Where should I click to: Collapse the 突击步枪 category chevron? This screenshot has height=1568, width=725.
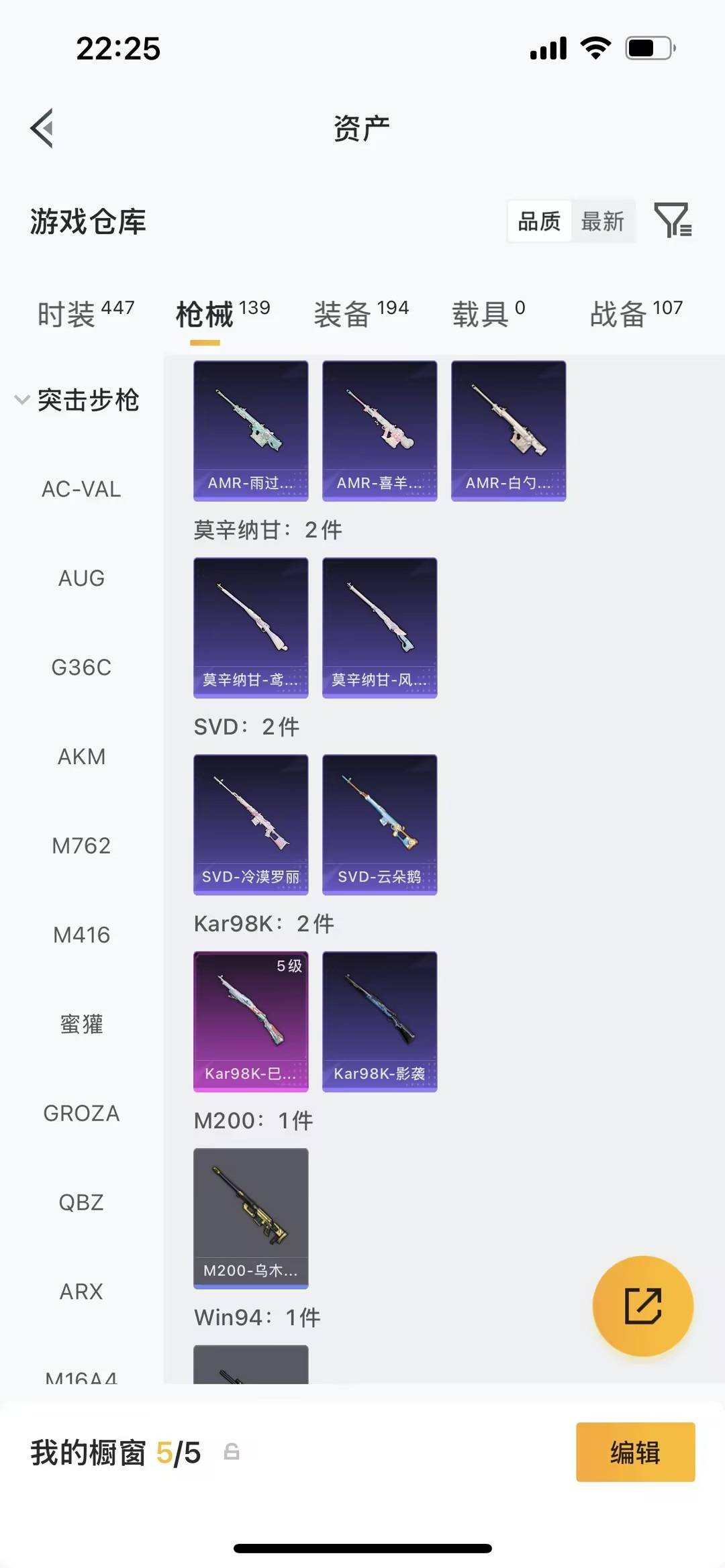coord(20,401)
